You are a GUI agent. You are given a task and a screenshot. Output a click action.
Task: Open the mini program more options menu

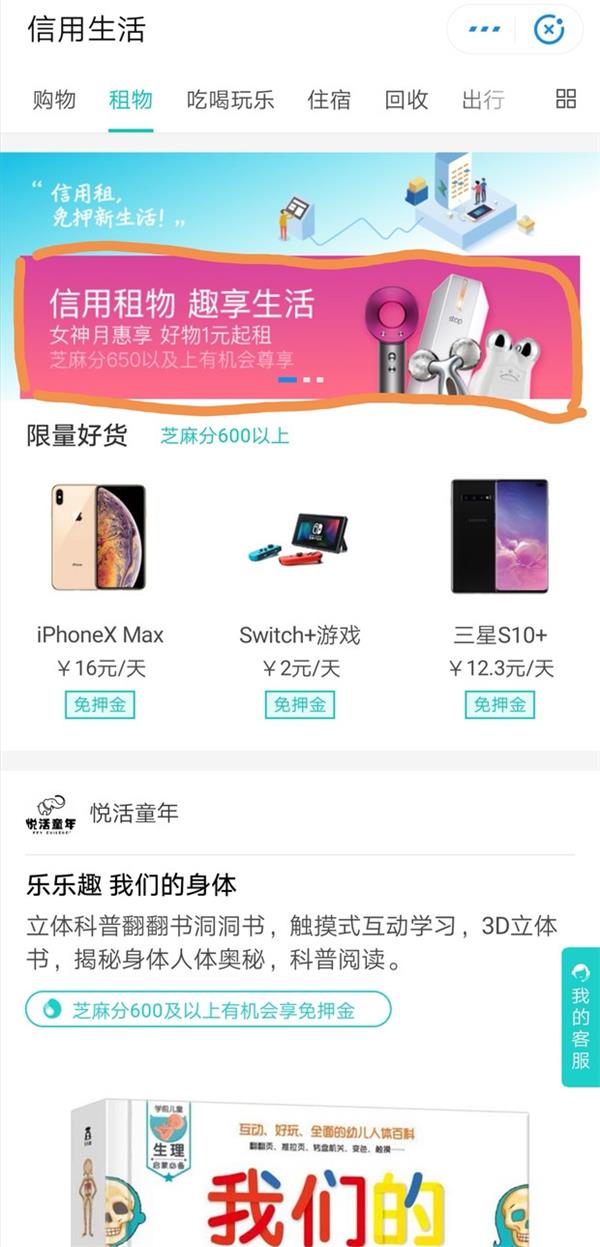click(485, 29)
